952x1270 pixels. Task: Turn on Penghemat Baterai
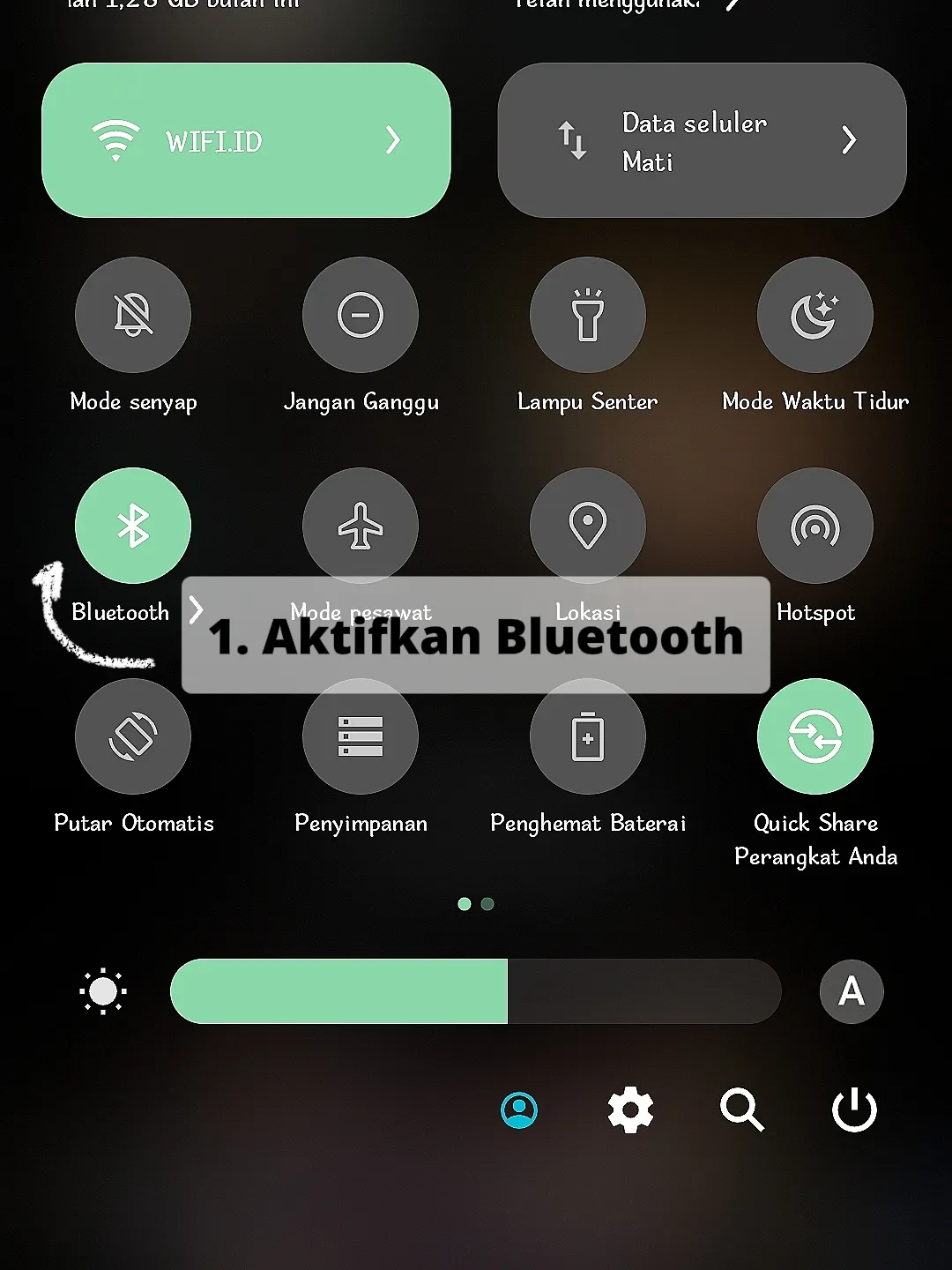coord(588,736)
